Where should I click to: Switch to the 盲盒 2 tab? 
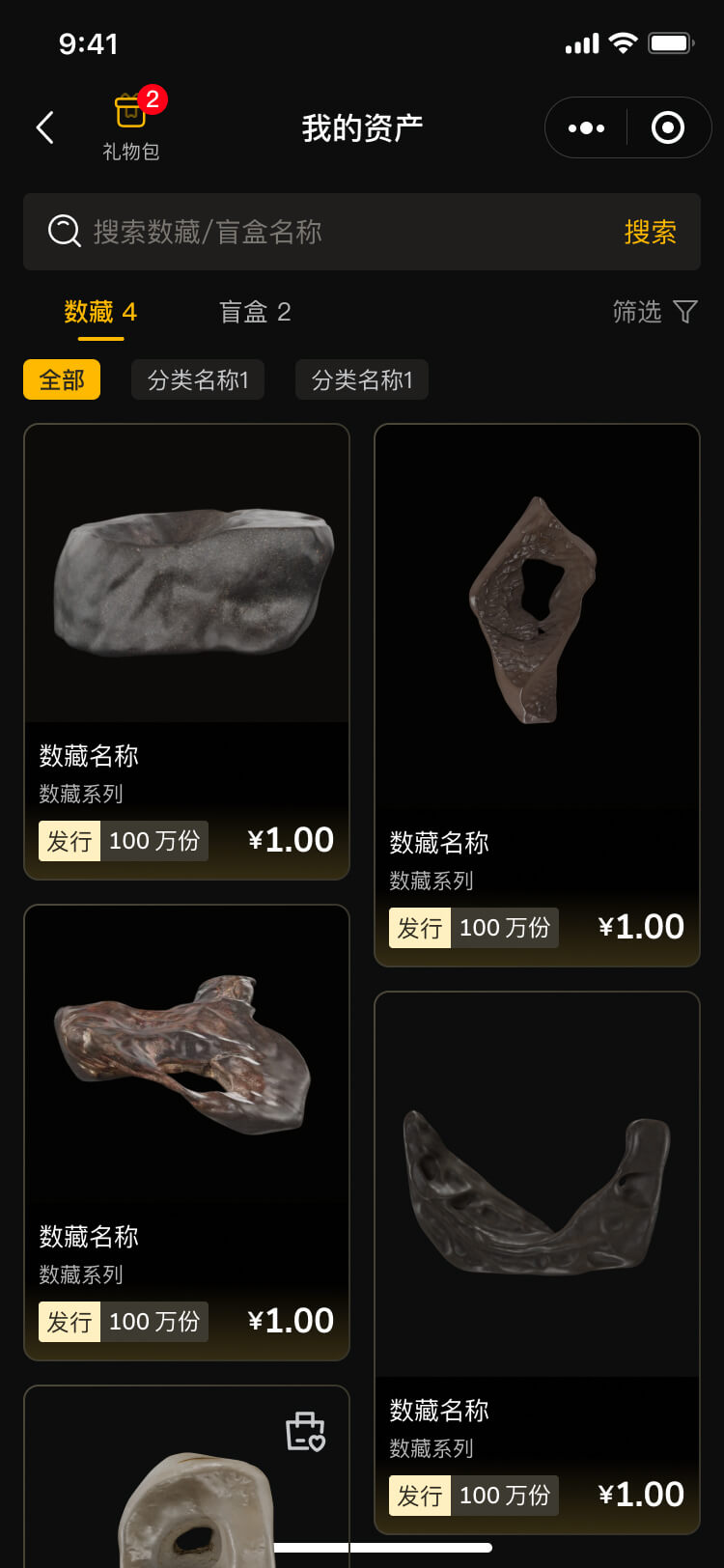click(255, 312)
